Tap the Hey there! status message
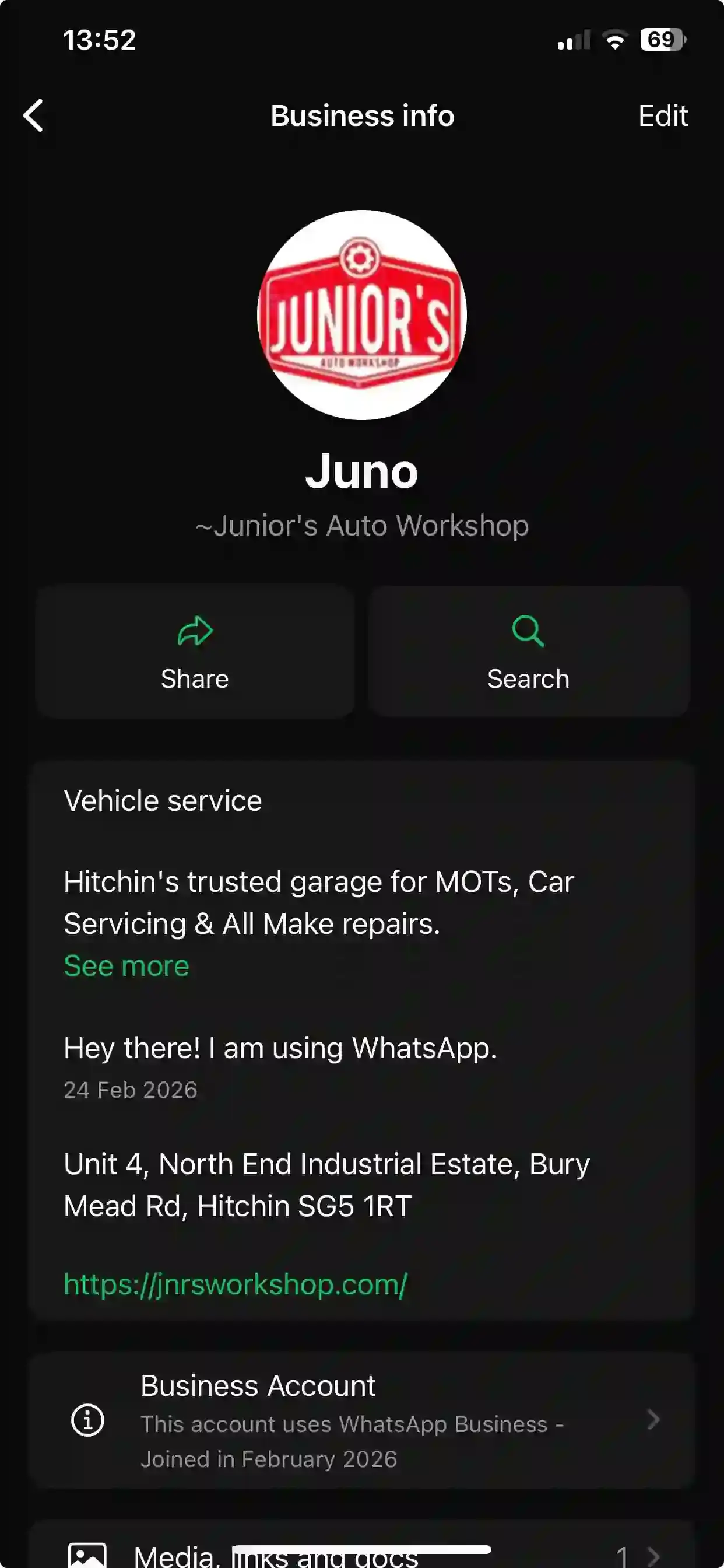Screen dimensions: 724x1568 pos(280,1048)
